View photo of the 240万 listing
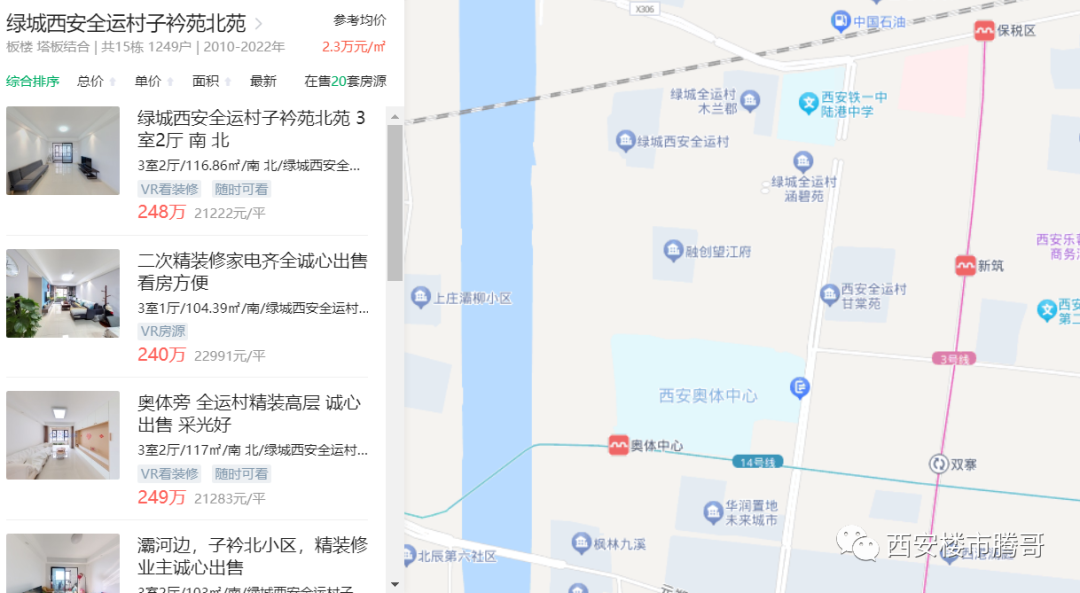This screenshot has width=1080, height=593. [x=63, y=293]
